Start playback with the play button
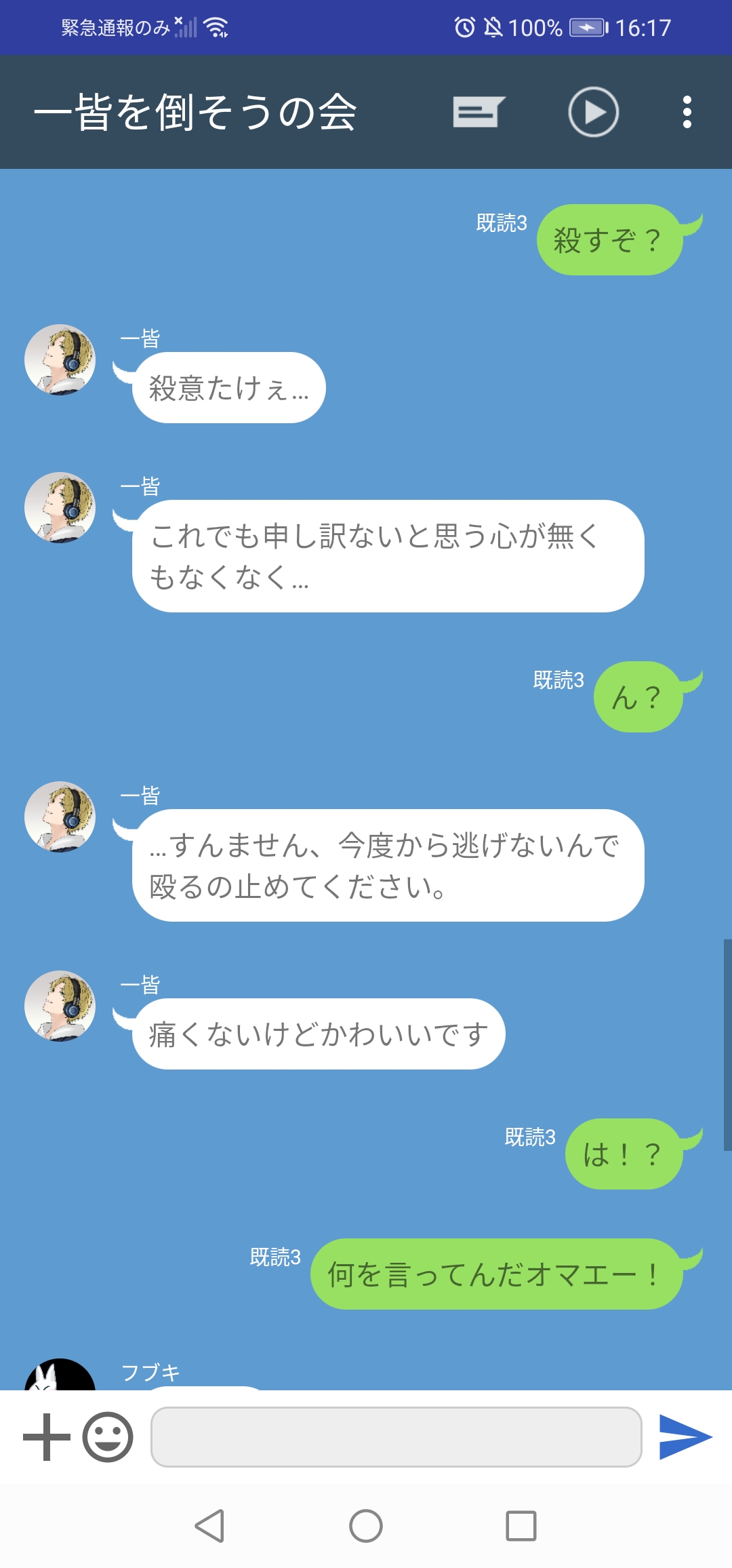Screen dimensions: 732x1568 tap(593, 112)
